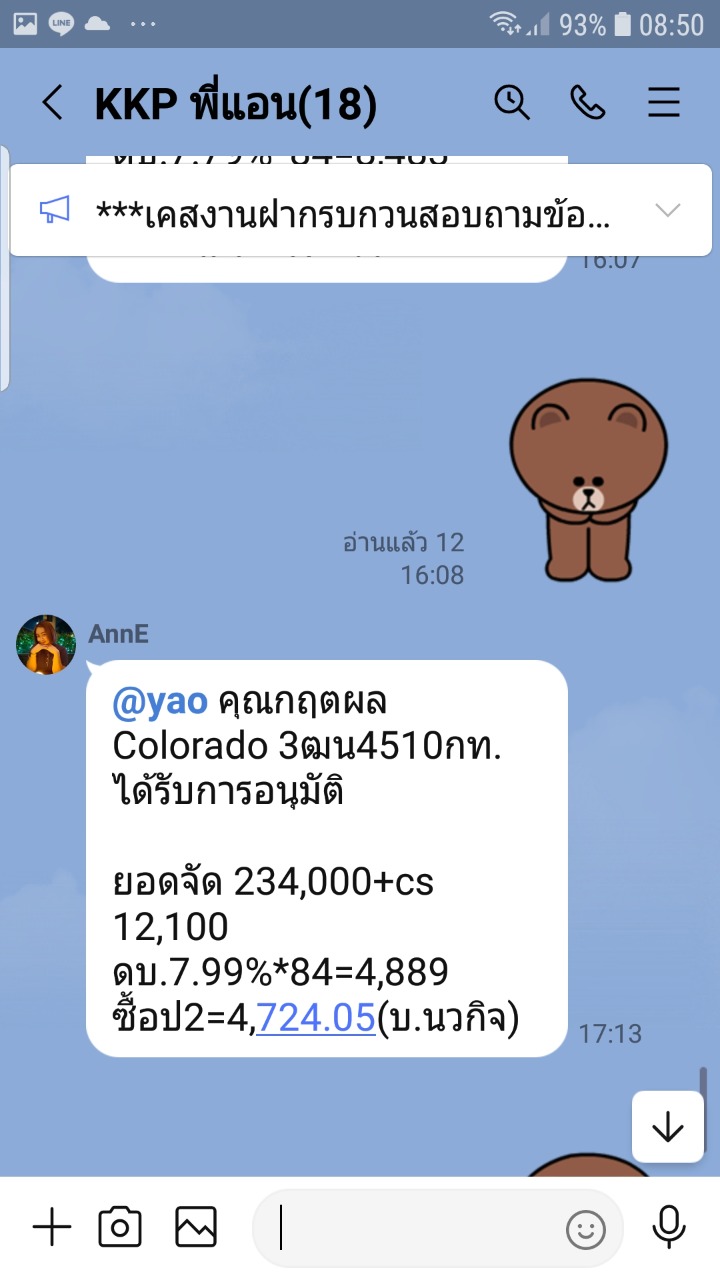
Task: Open the plus attachment menu
Action: click(x=52, y=1227)
